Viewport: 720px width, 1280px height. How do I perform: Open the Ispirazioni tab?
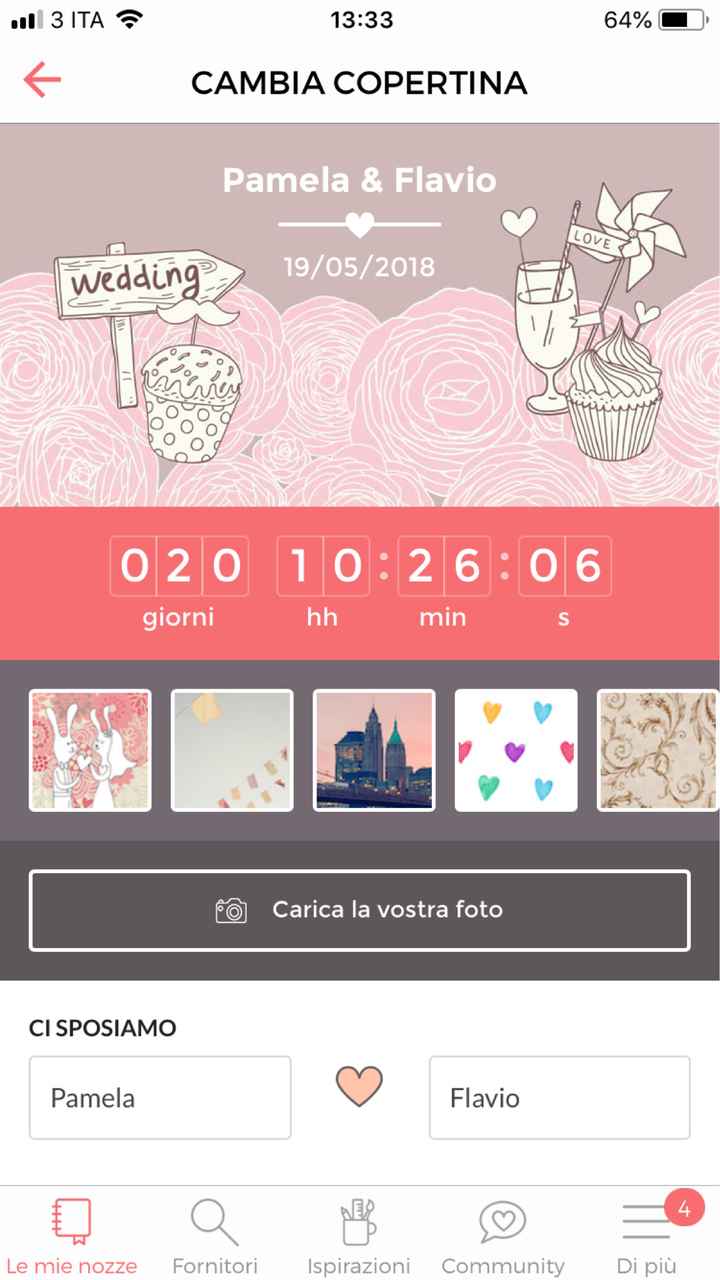tap(358, 1235)
